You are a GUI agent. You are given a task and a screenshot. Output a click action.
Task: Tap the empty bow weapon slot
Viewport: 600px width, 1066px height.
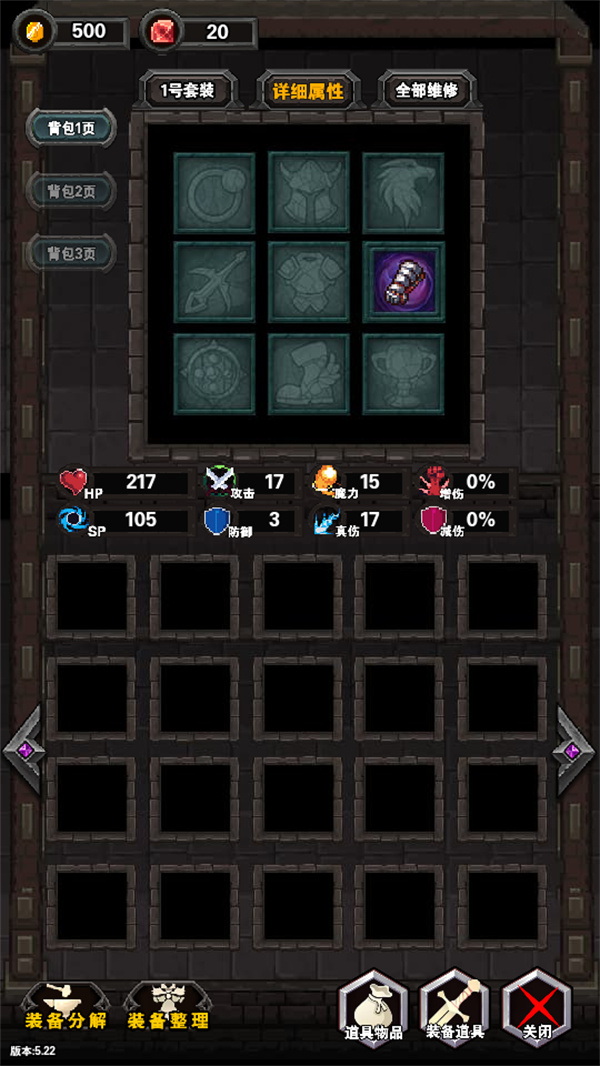[214, 281]
